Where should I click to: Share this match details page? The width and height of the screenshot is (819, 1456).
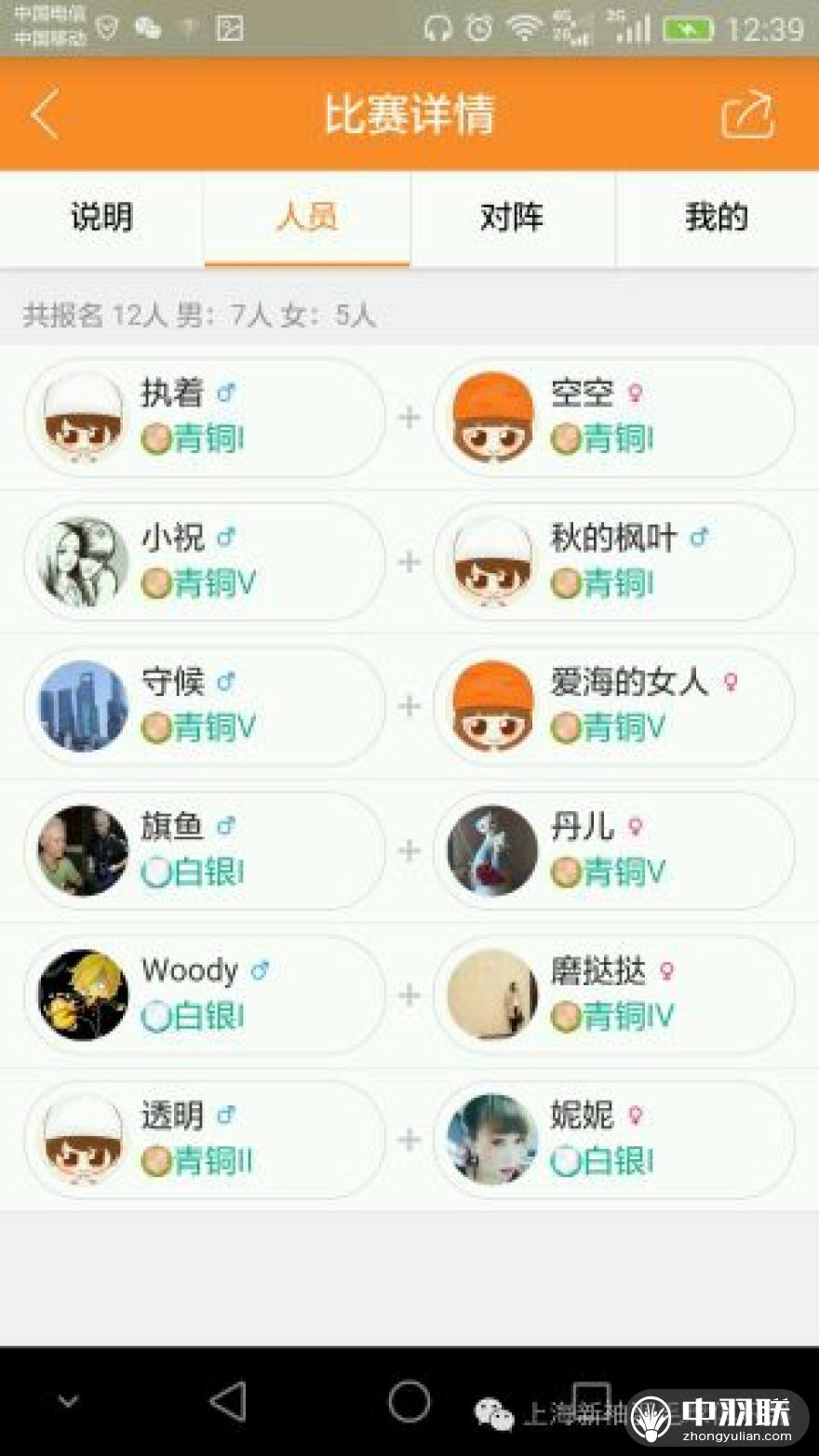746,114
